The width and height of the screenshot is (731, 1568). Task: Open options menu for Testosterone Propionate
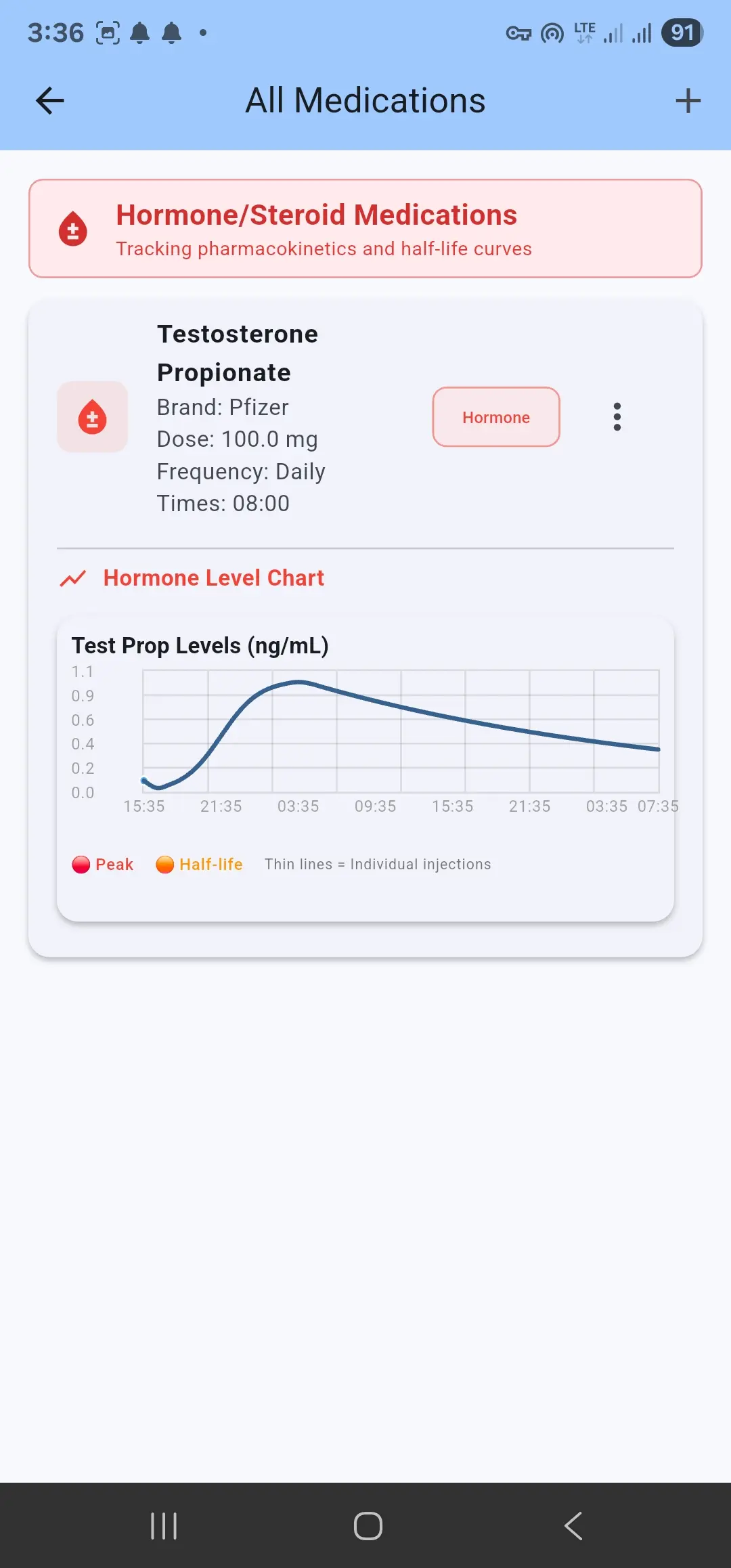coord(617,417)
